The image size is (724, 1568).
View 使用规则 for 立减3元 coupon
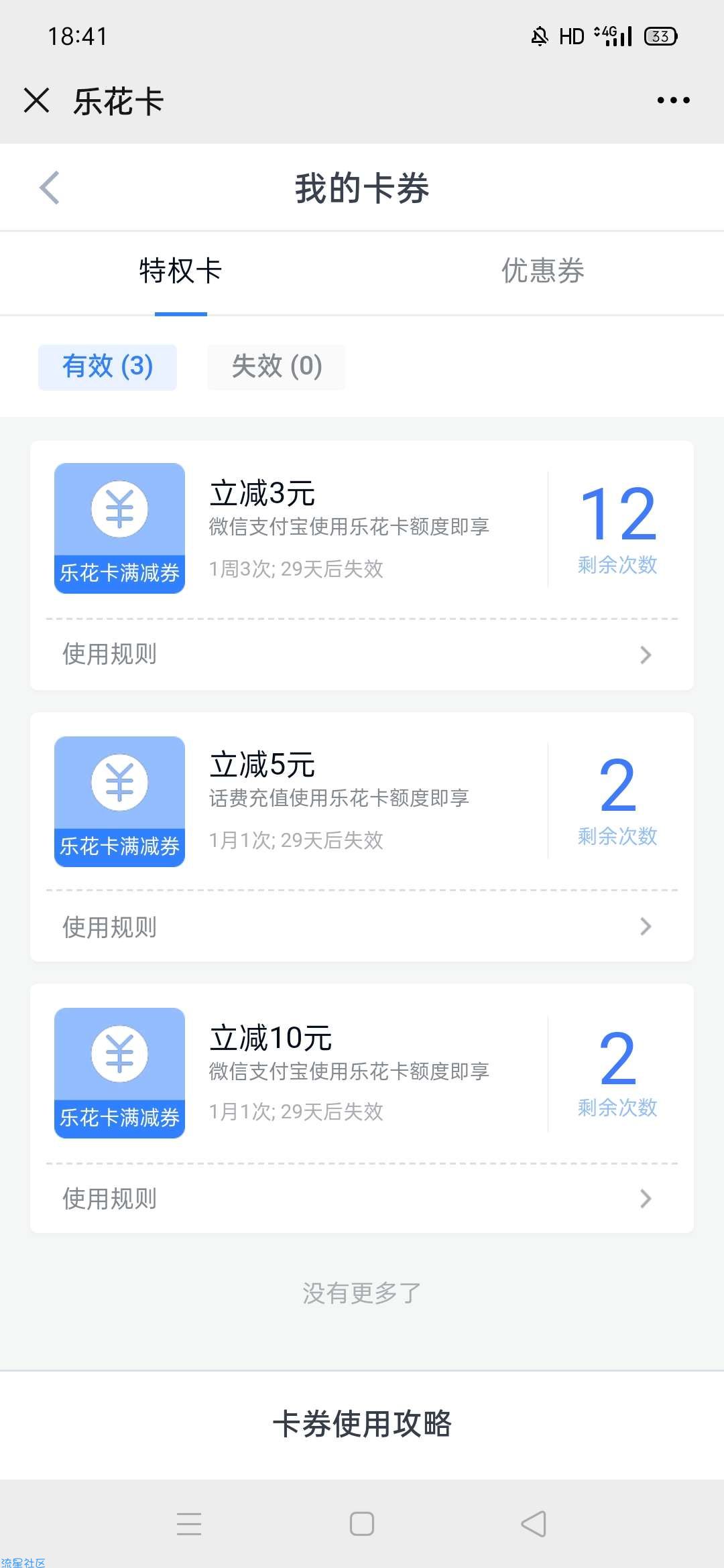[x=362, y=655]
